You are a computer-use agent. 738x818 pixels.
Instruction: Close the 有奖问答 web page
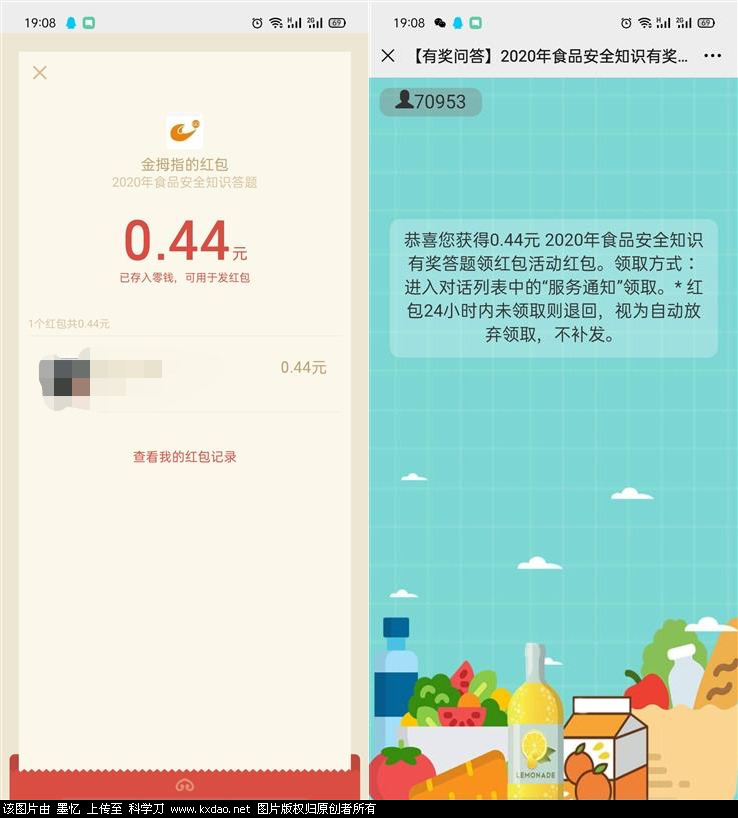pos(388,56)
